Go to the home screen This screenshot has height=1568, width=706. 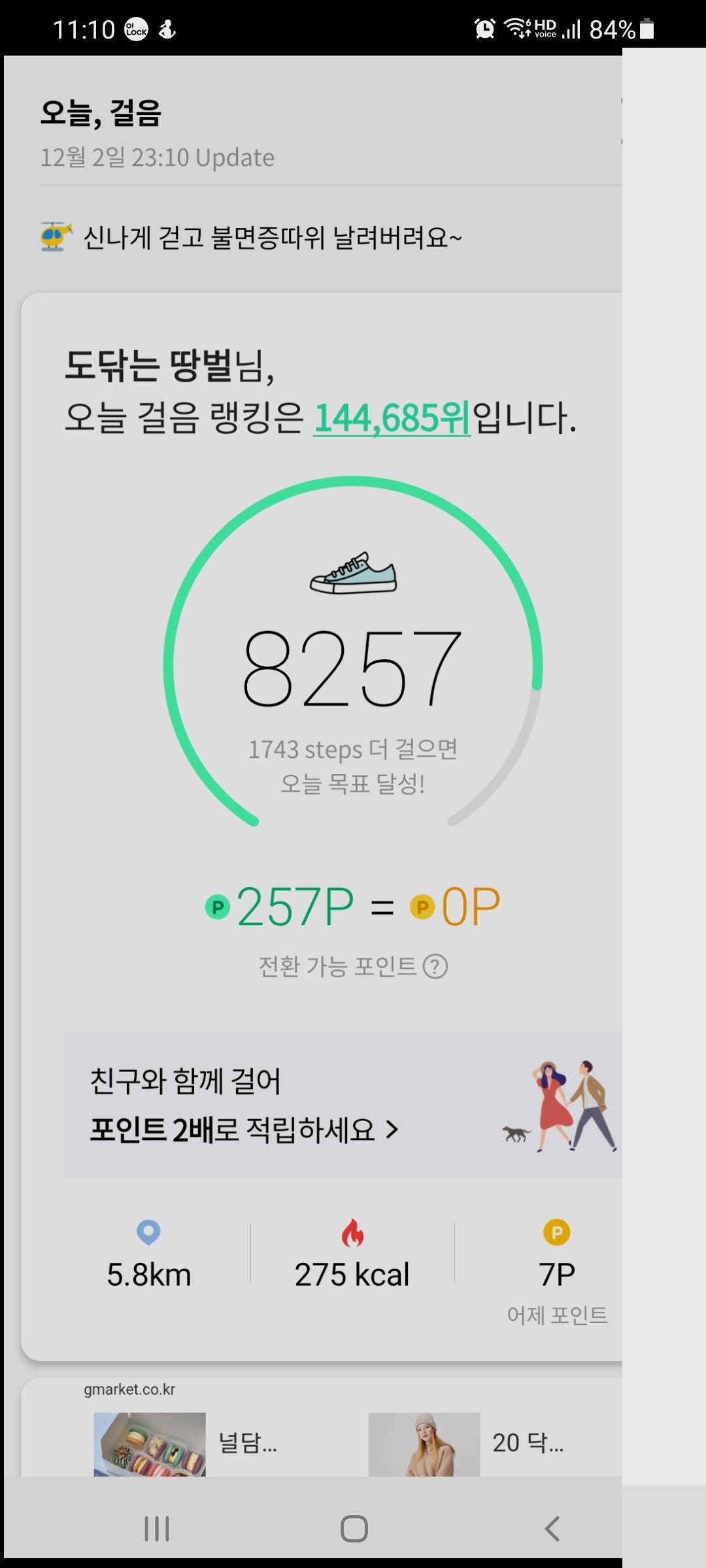click(x=354, y=1529)
